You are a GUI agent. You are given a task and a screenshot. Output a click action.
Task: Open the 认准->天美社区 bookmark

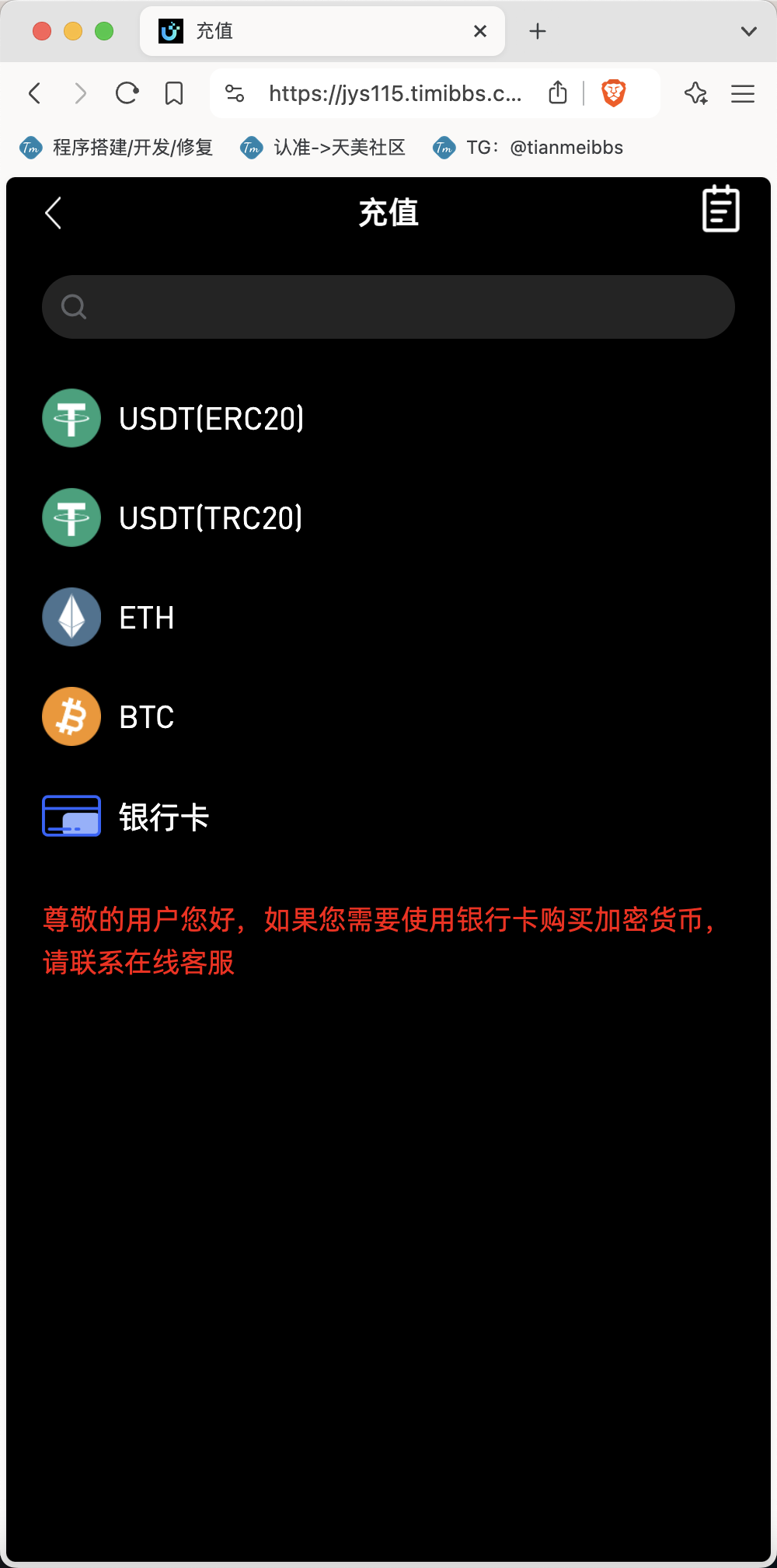[323, 148]
